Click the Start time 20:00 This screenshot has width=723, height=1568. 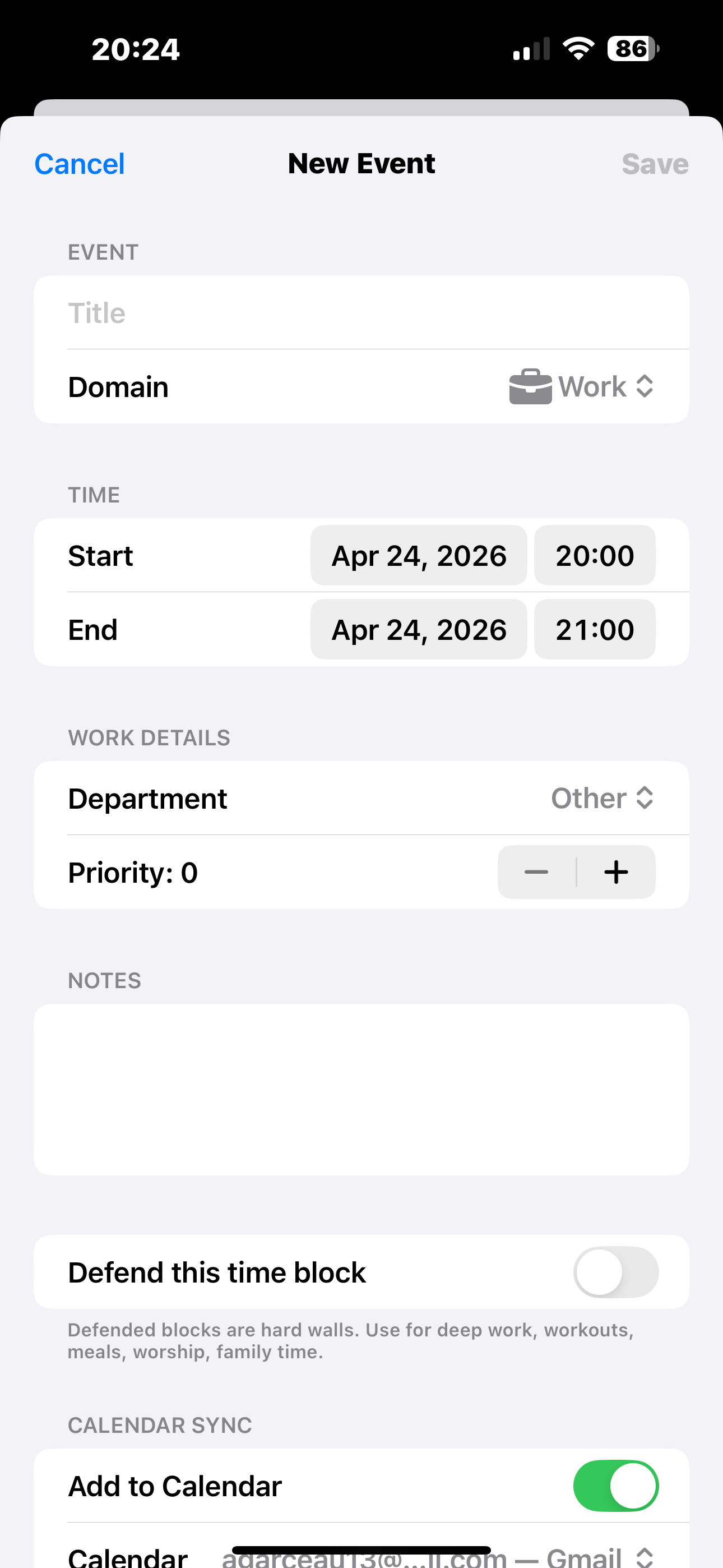point(595,555)
